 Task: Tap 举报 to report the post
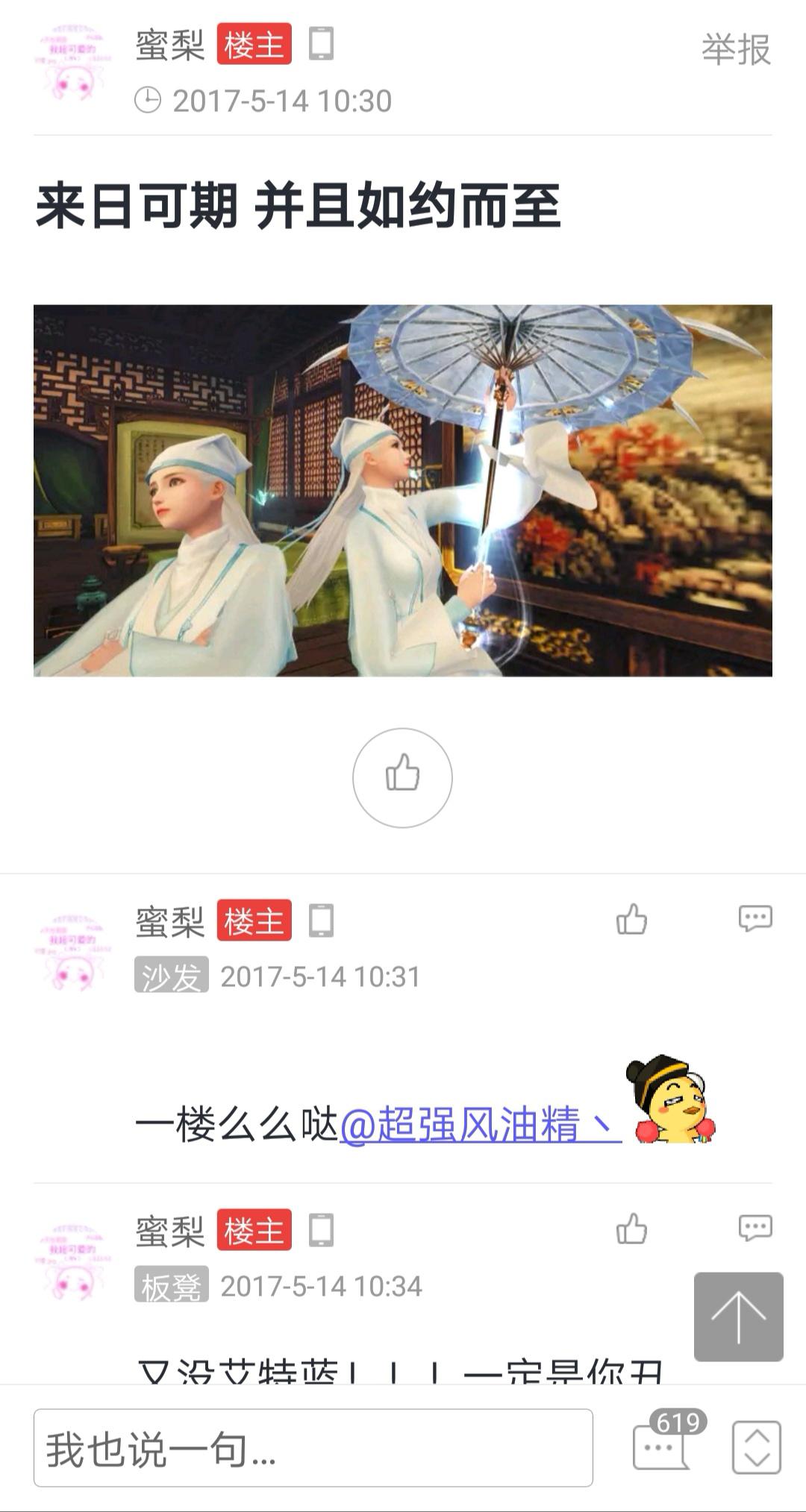pos(736,50)
